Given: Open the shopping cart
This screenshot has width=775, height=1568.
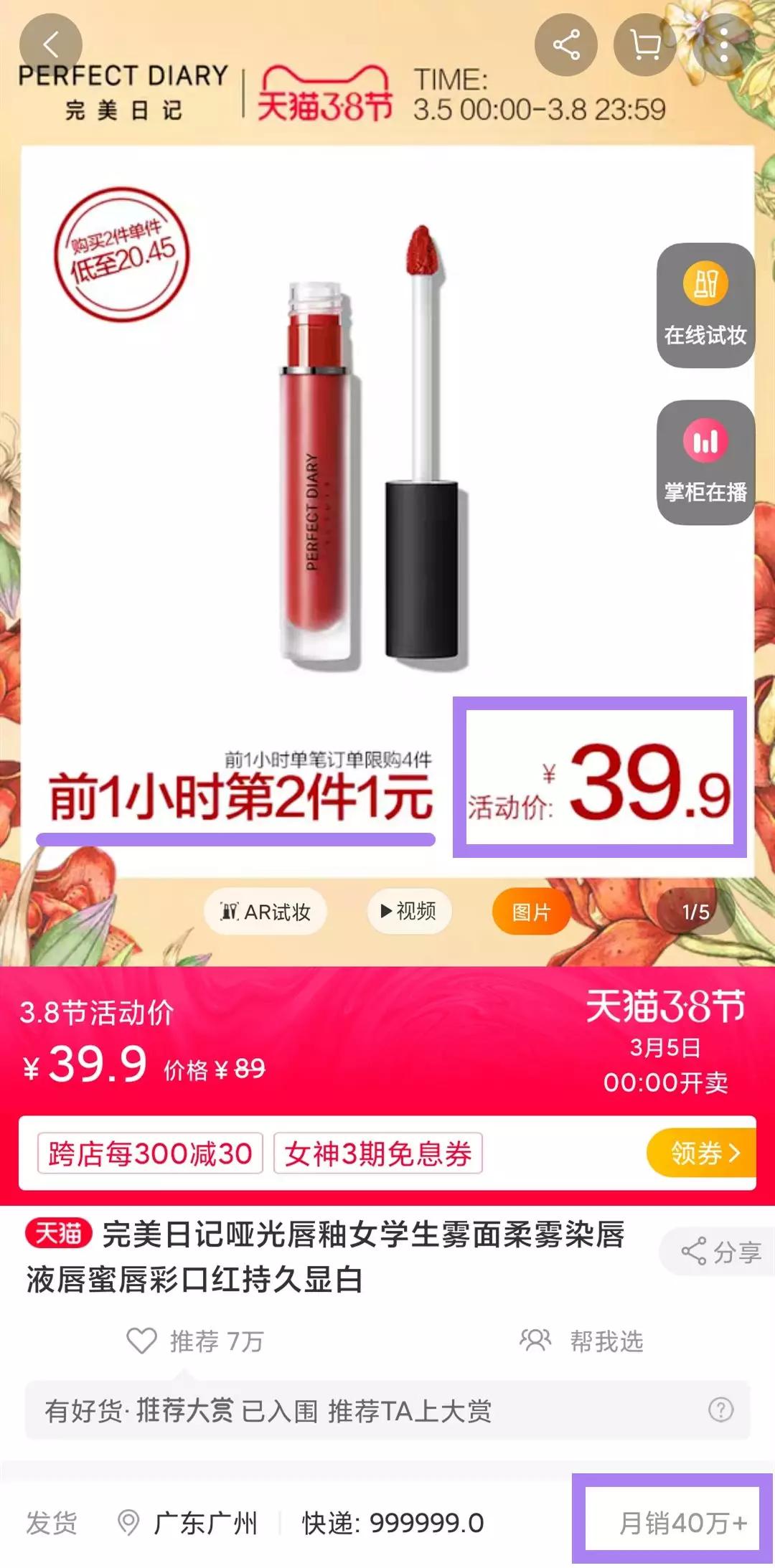Looking at the screenshot, I should (645, 45).
